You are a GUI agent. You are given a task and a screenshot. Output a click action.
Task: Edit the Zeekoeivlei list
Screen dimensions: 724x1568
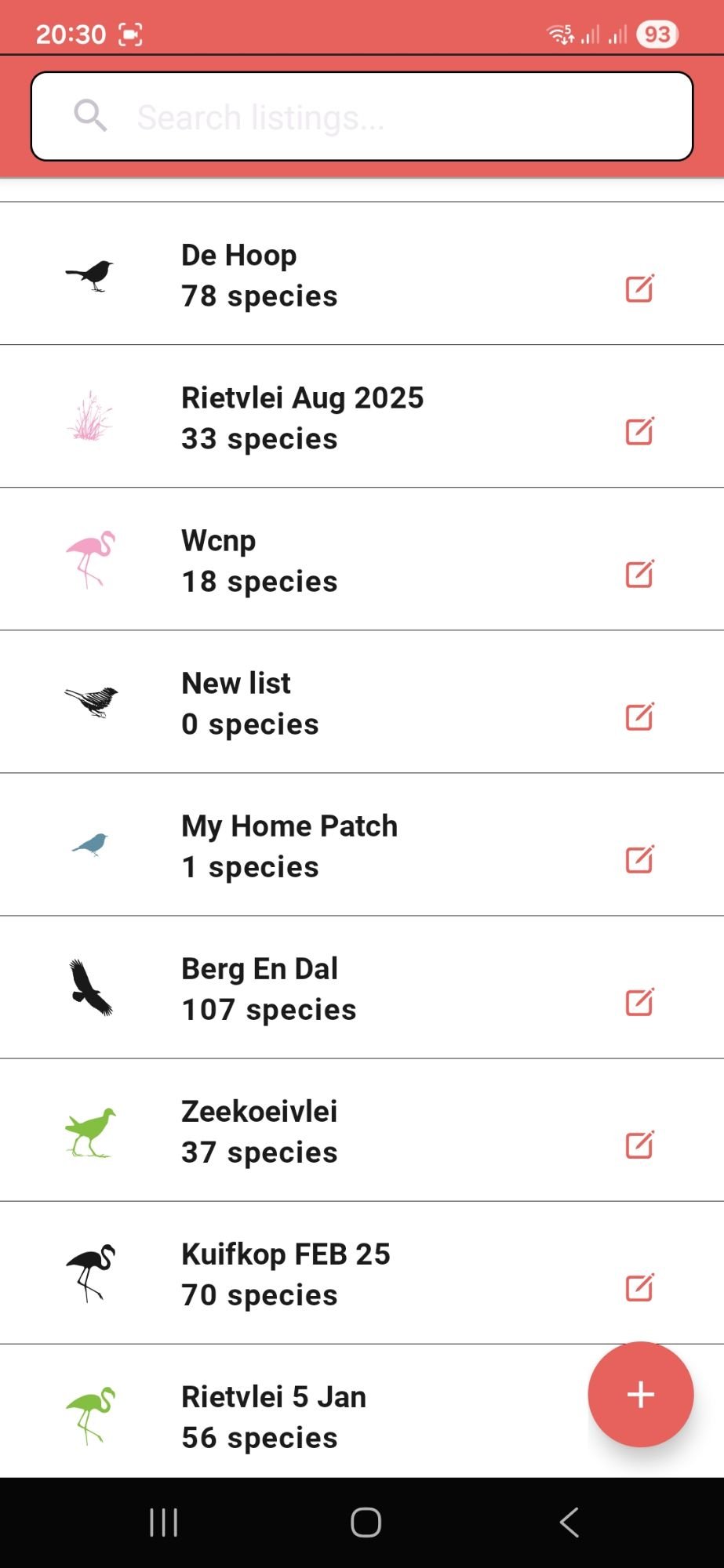point(639,1145)
